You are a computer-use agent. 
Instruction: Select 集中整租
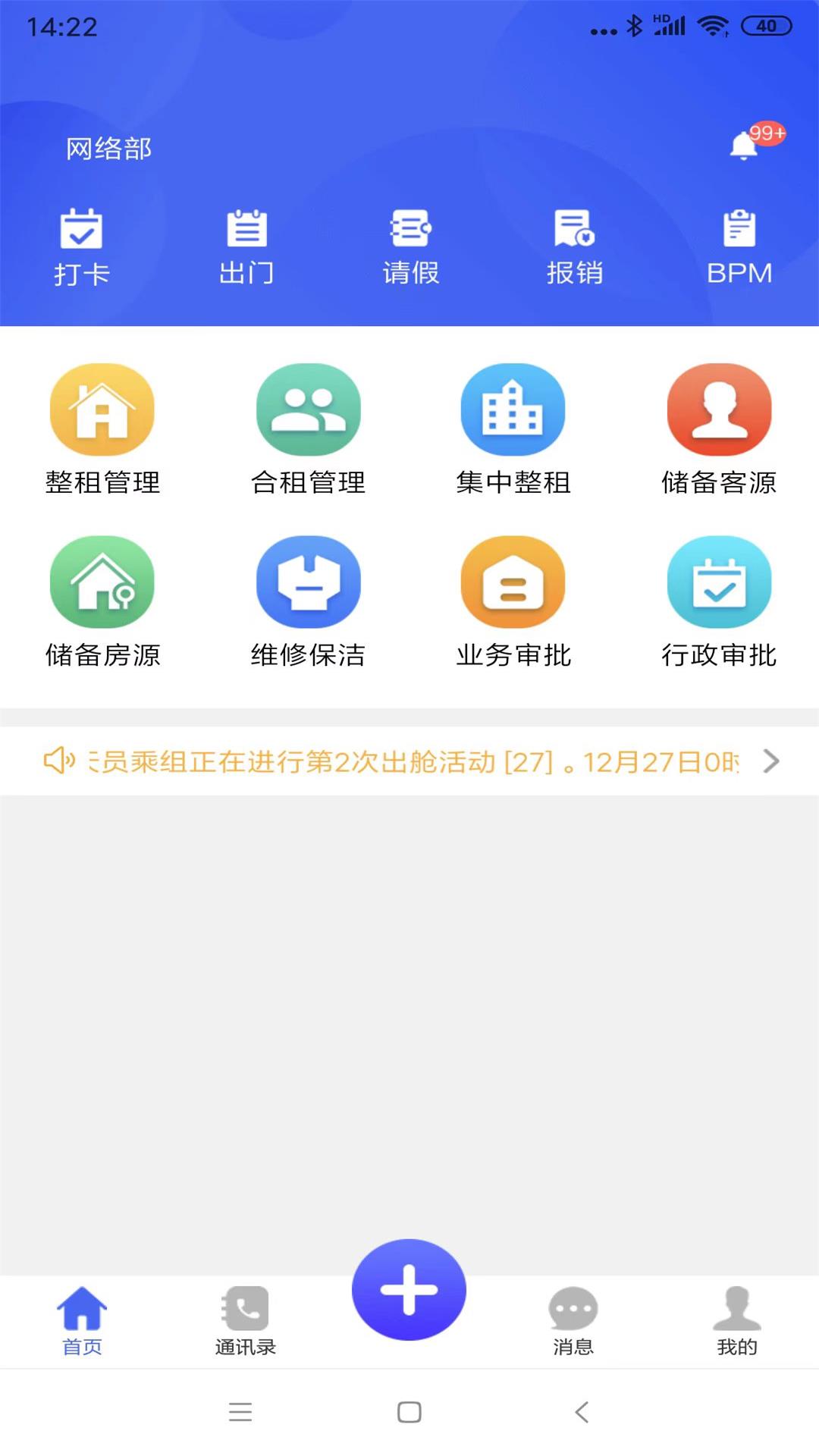(x=513, y=429)
